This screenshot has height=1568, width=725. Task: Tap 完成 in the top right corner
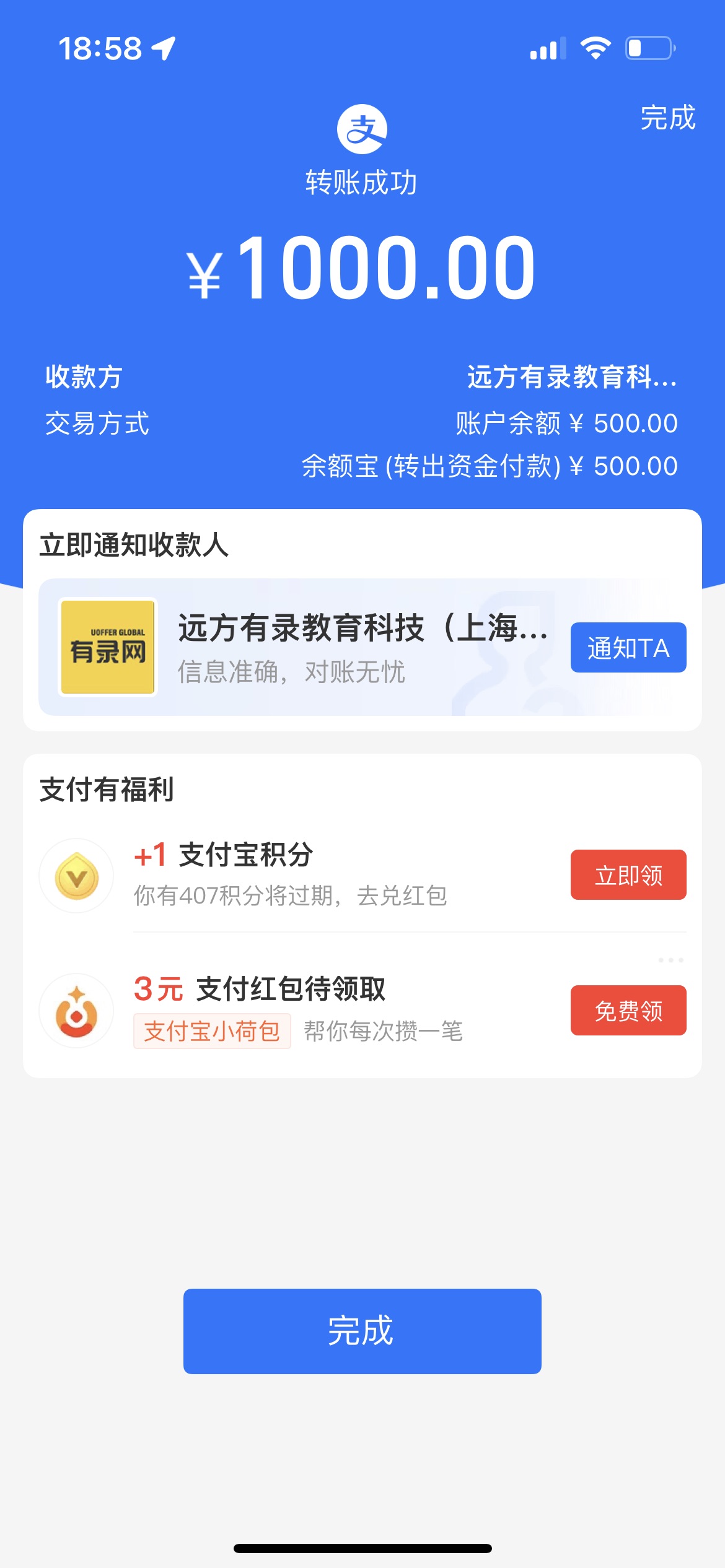tap(667, 118)
